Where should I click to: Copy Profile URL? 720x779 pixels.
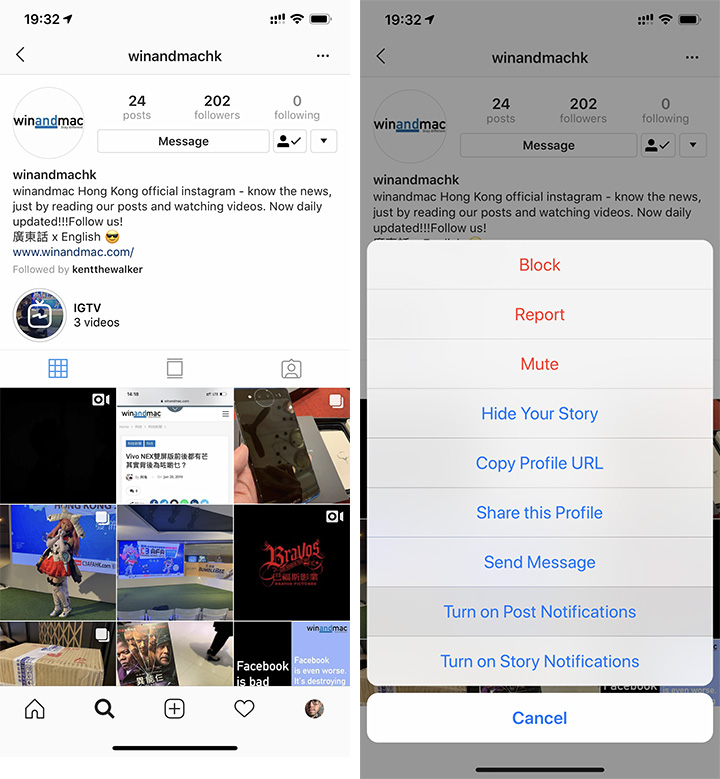(x=539, y=463)
